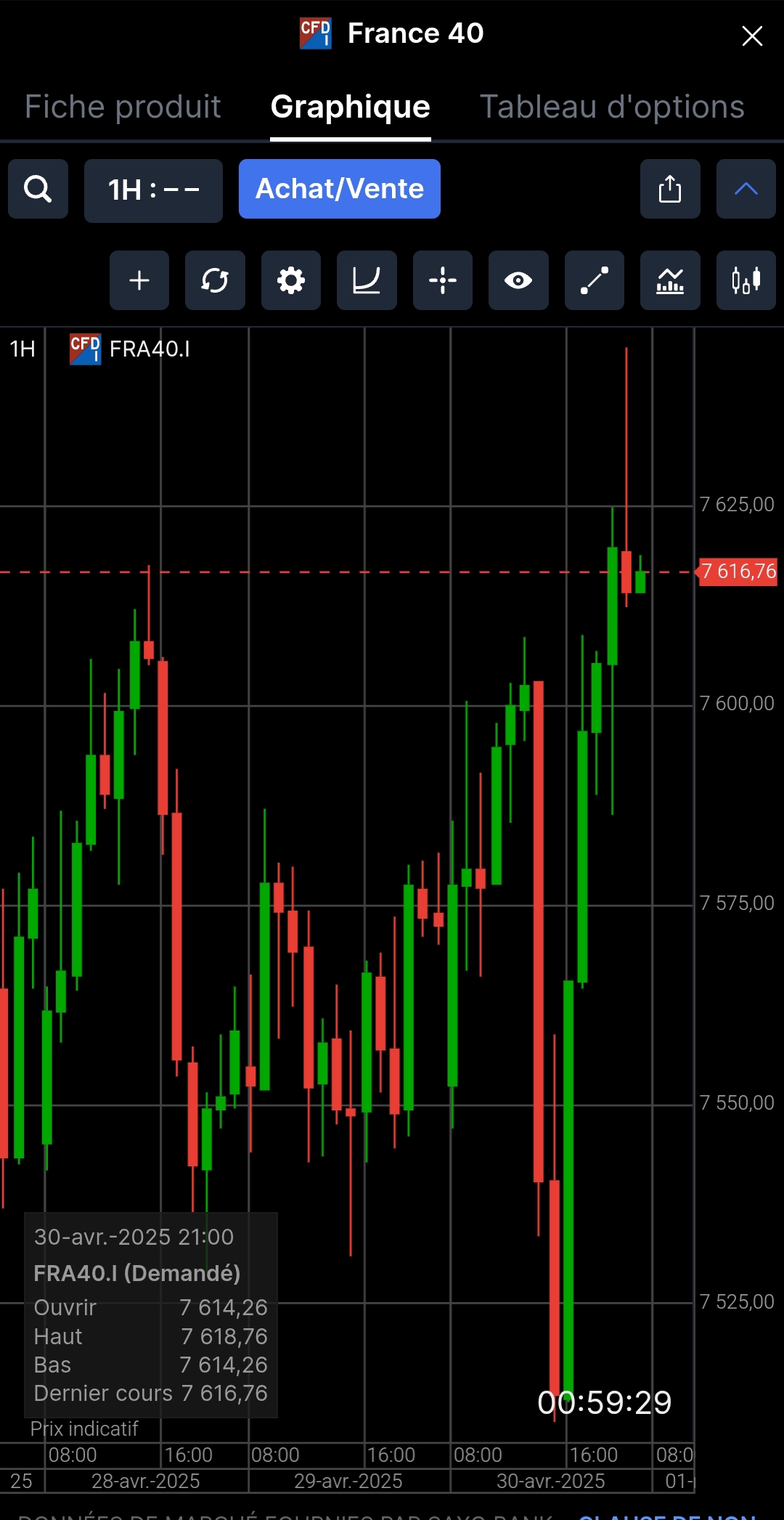The image size is (784, 1520).
Task: Open the indicators menu
Action: point(670,280)
